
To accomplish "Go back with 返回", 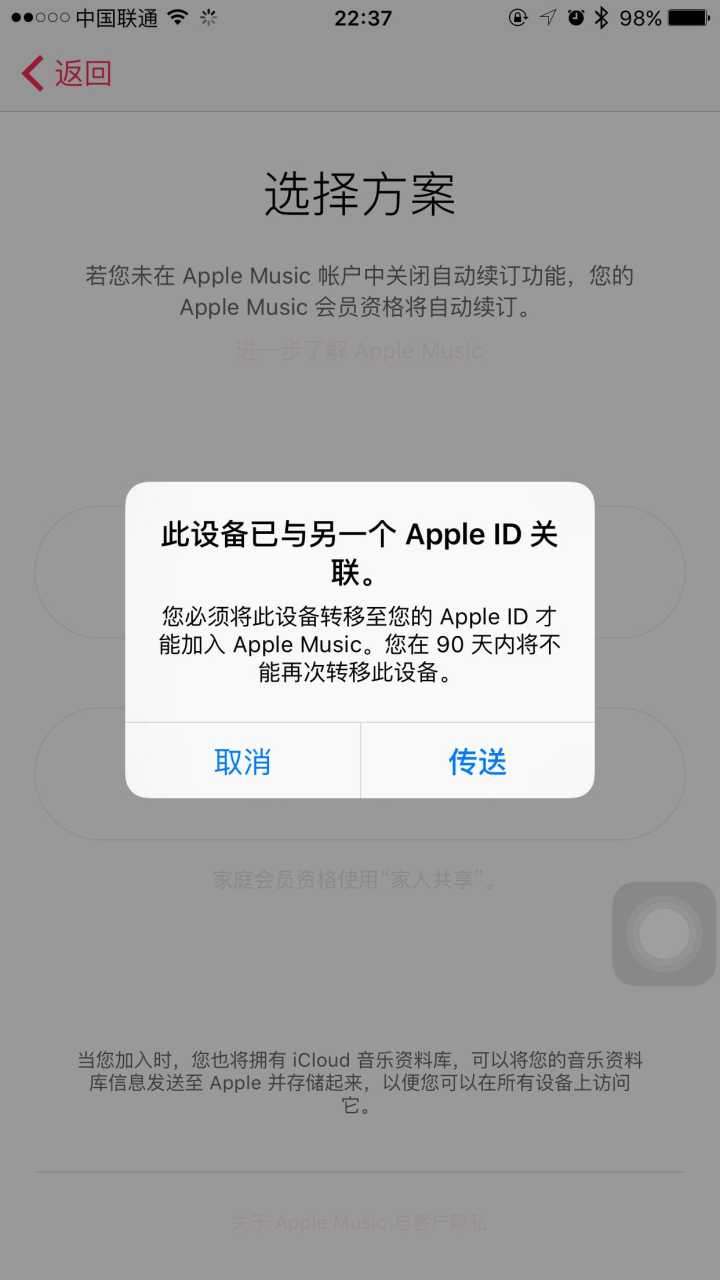I will tap(66, 73).
